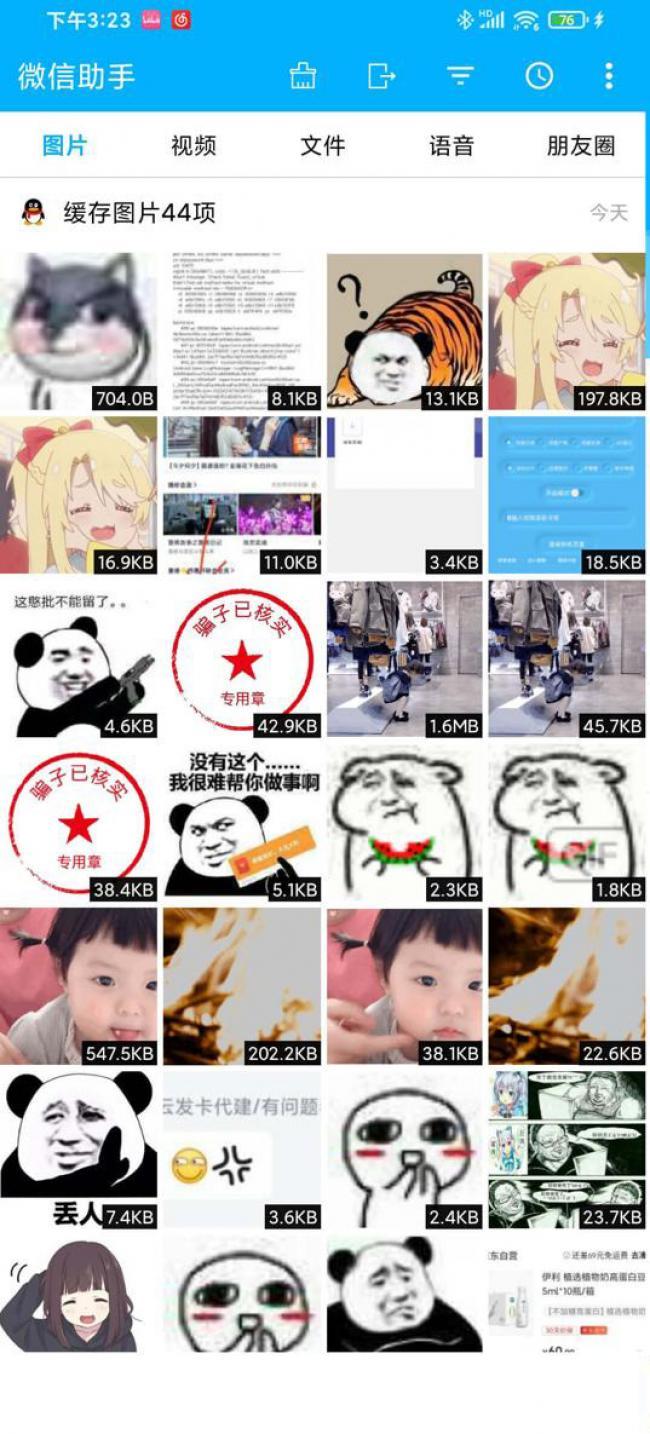
Task: Open the history clock icon
Action: [539, 76]
